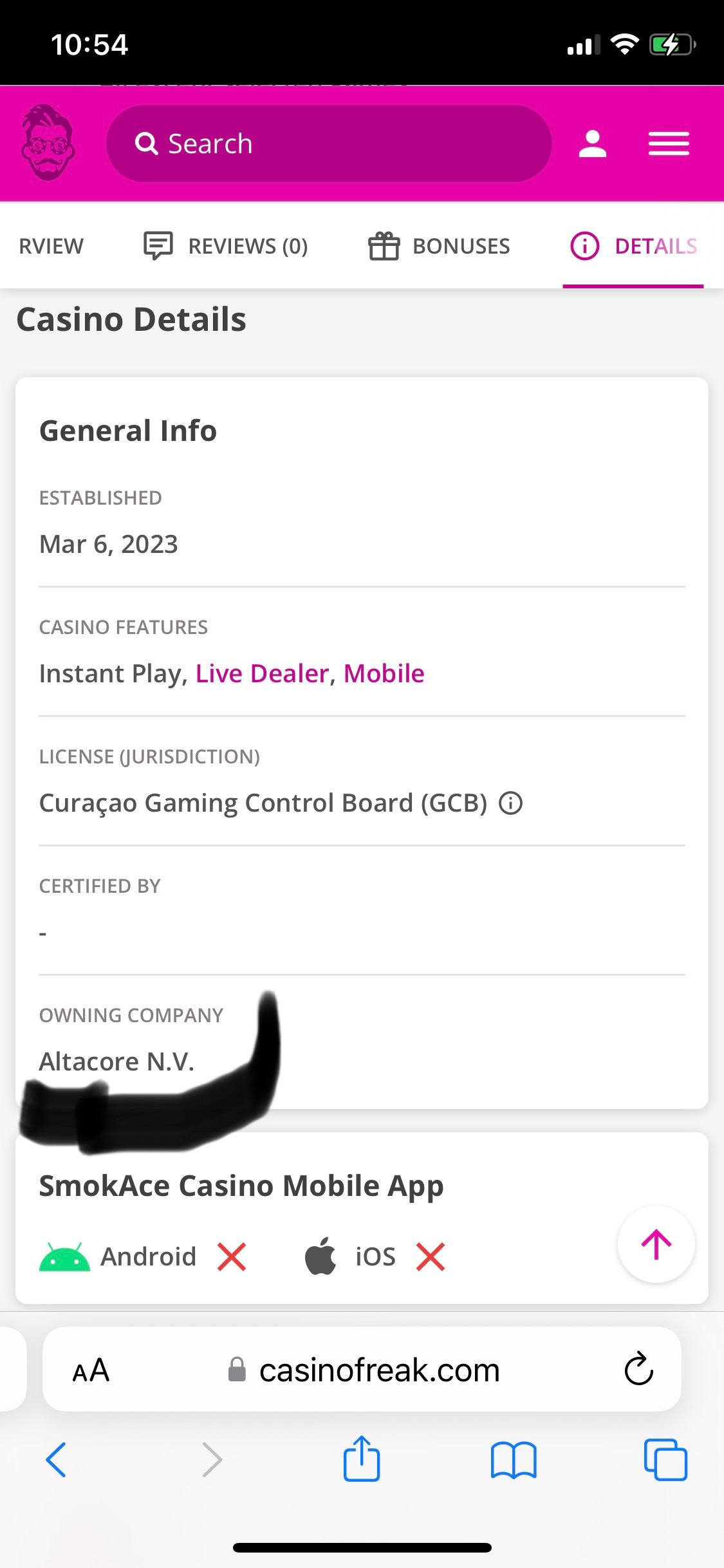Image resolution: width=724 pixels, height=1568 pixels.
Task: Click the GCB license info icon
Action: tap(510, 803)
